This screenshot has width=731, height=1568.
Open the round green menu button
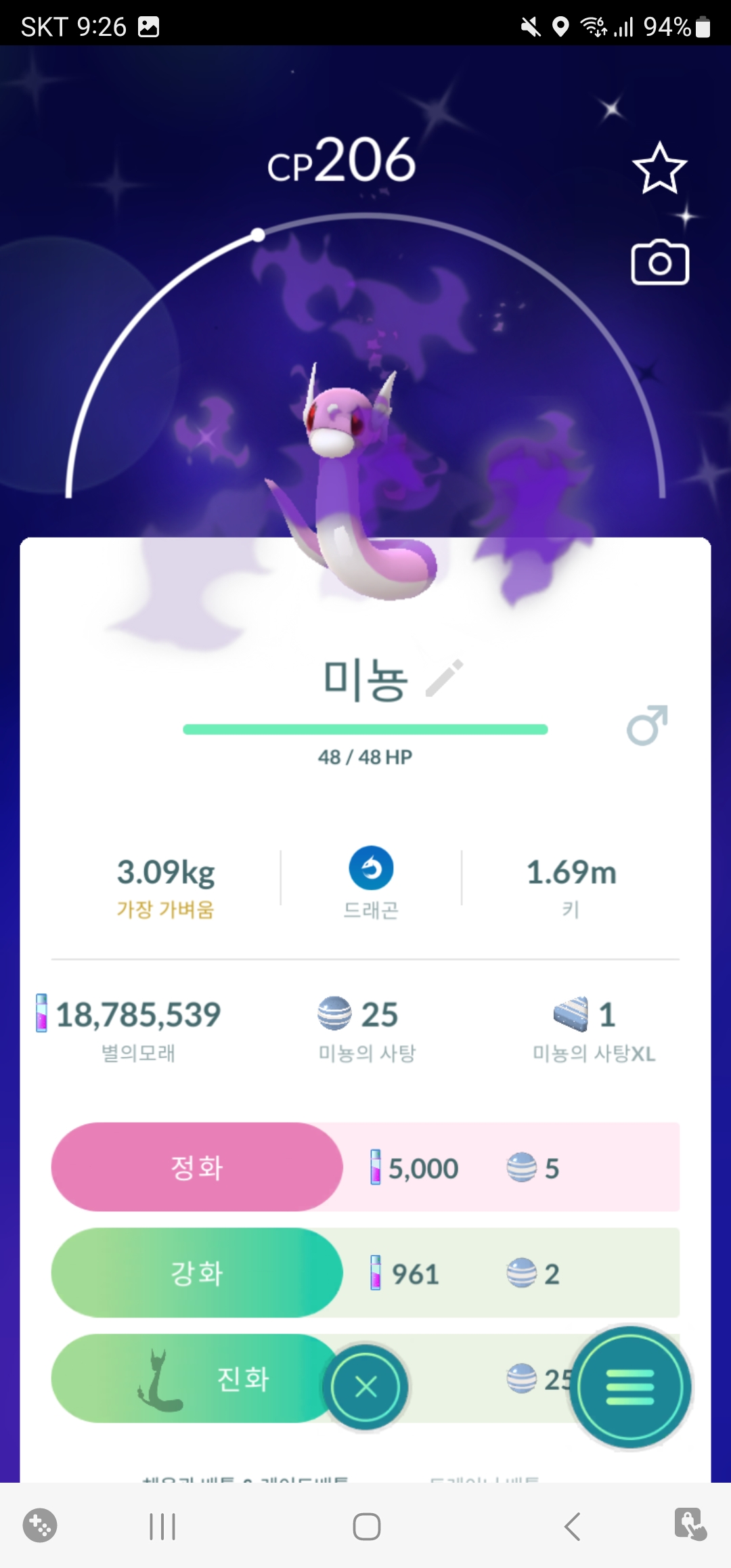pos(630,1387)
